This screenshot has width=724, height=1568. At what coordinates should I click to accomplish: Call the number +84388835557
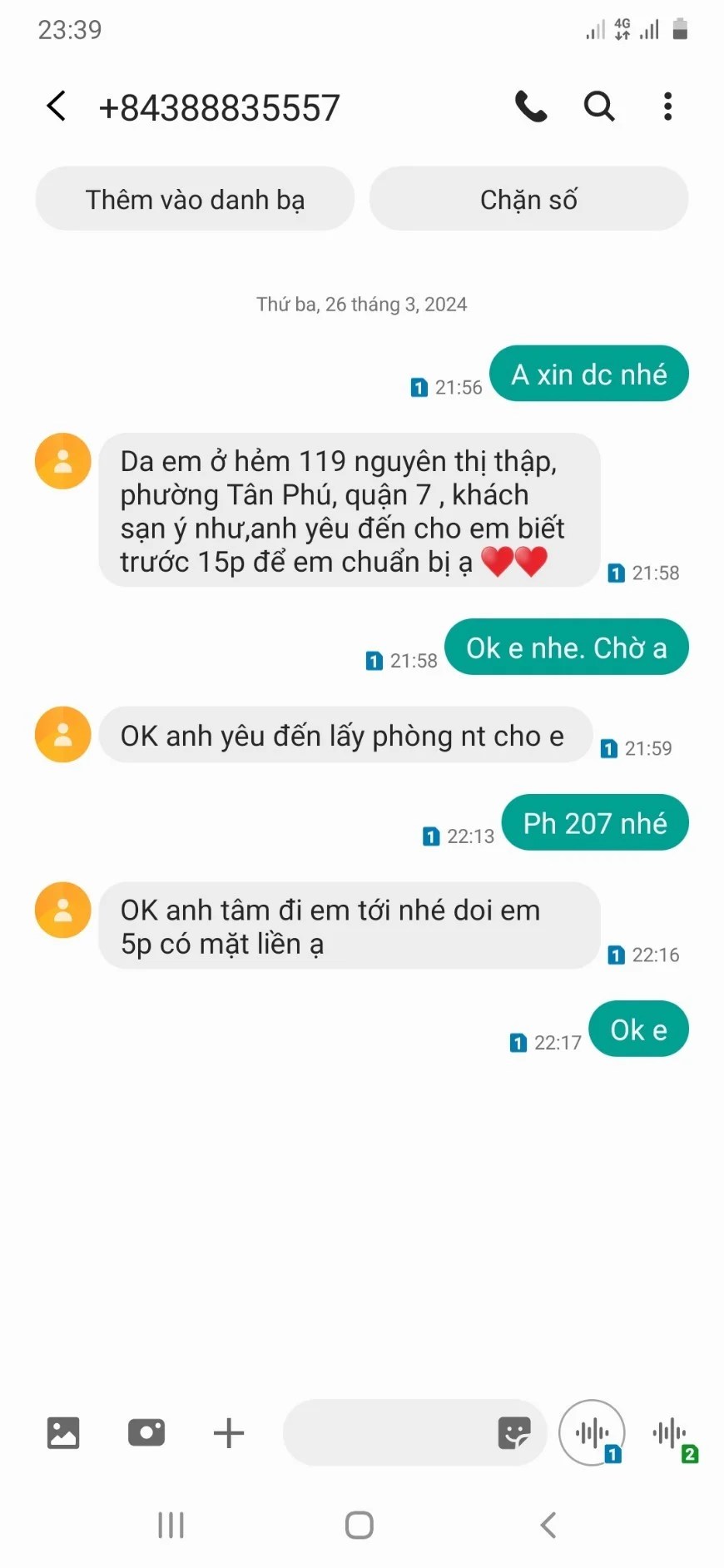[x=531, y=107]
